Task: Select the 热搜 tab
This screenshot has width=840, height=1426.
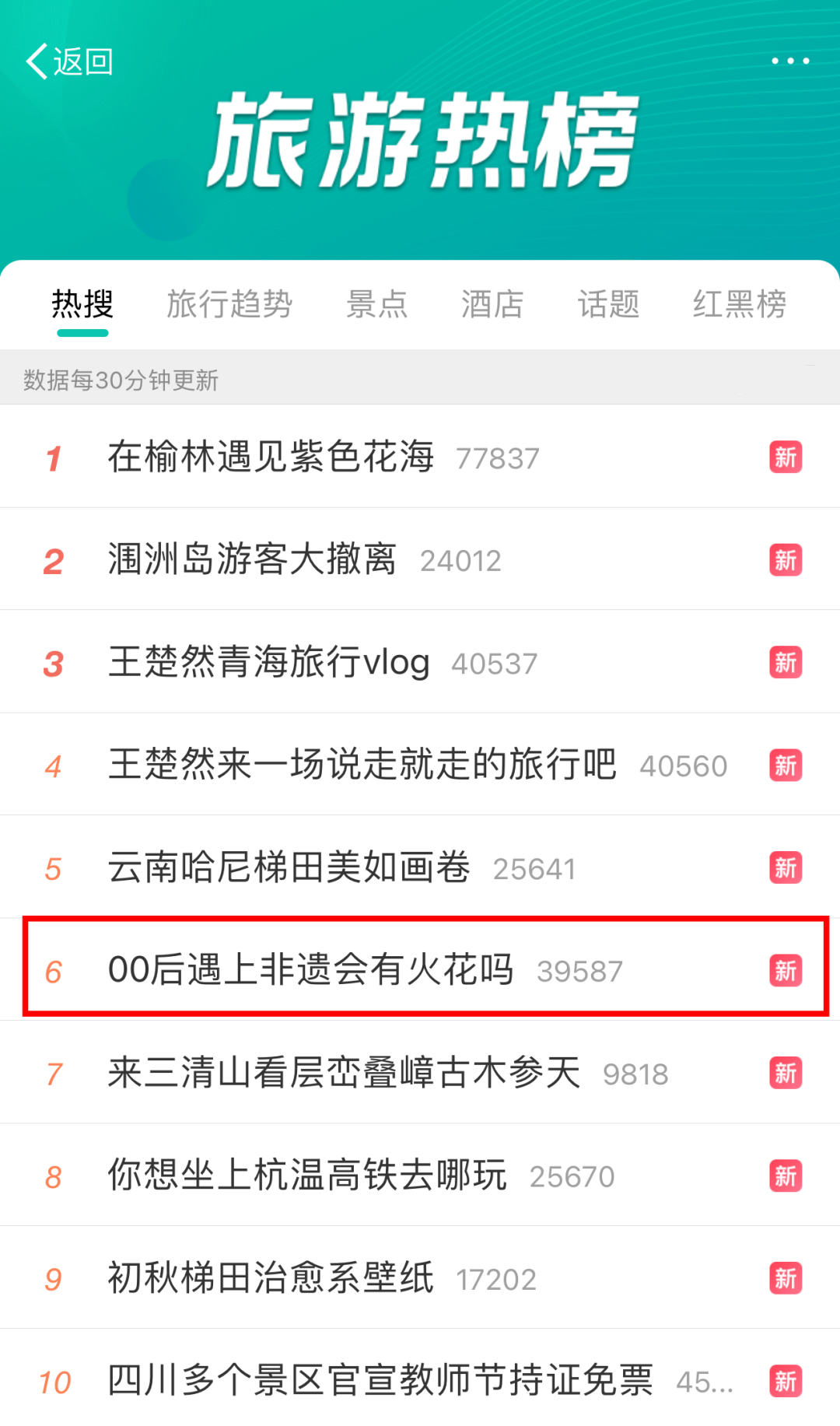Action: coord(82,304)
